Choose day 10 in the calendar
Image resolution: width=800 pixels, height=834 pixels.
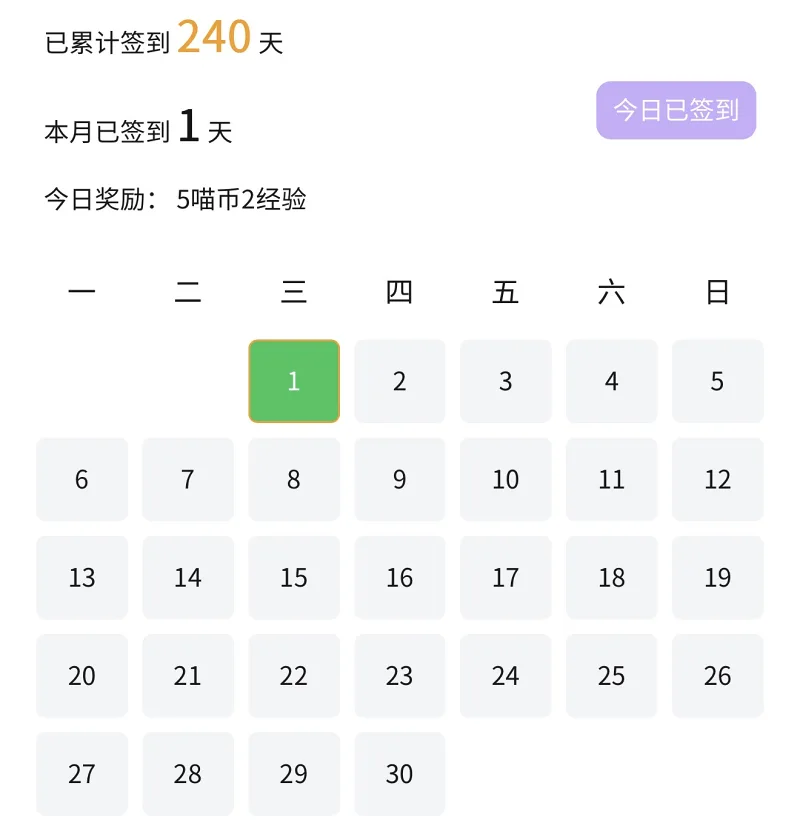click(506, 479)
